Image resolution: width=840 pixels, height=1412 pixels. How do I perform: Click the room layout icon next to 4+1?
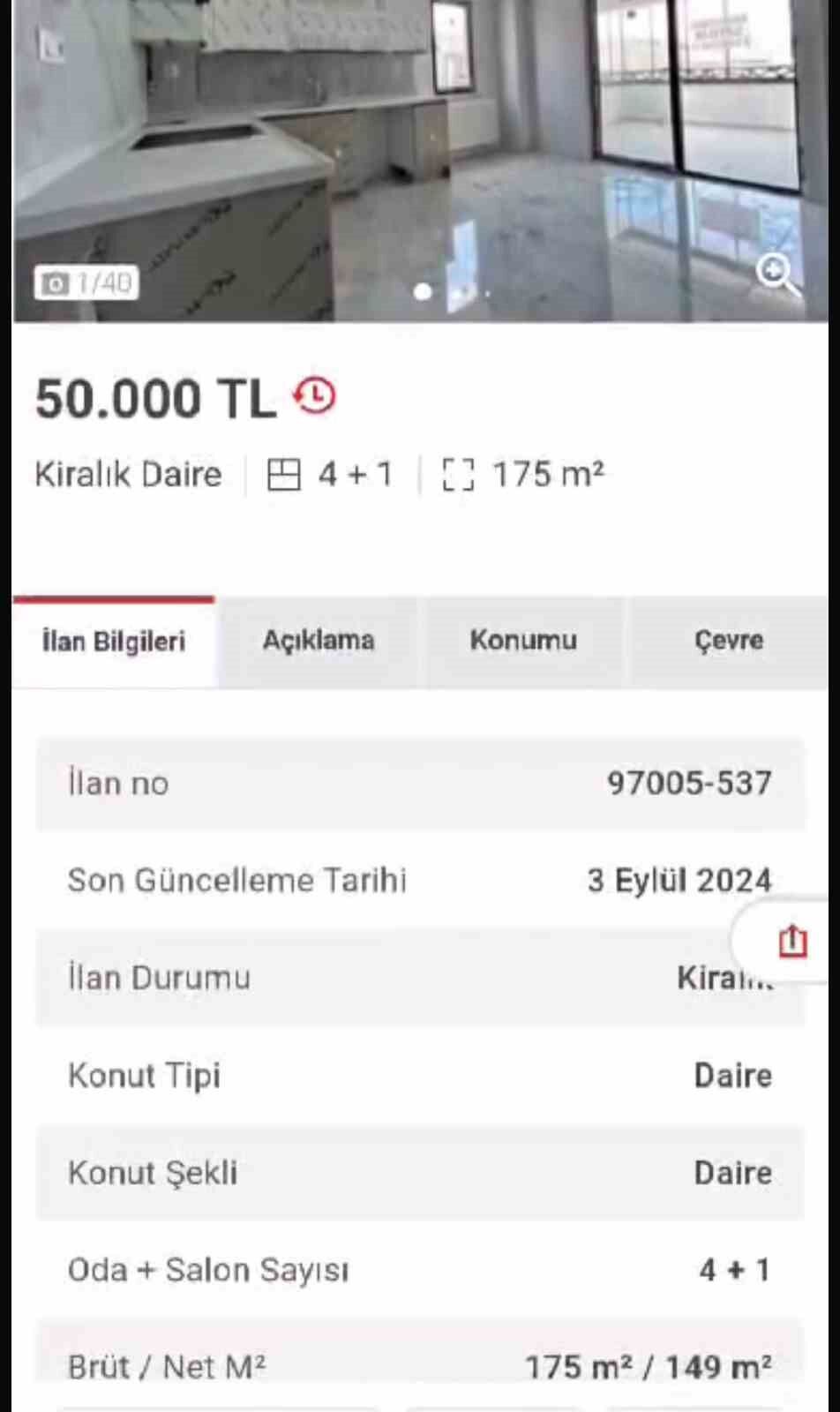tap(283, 474)
